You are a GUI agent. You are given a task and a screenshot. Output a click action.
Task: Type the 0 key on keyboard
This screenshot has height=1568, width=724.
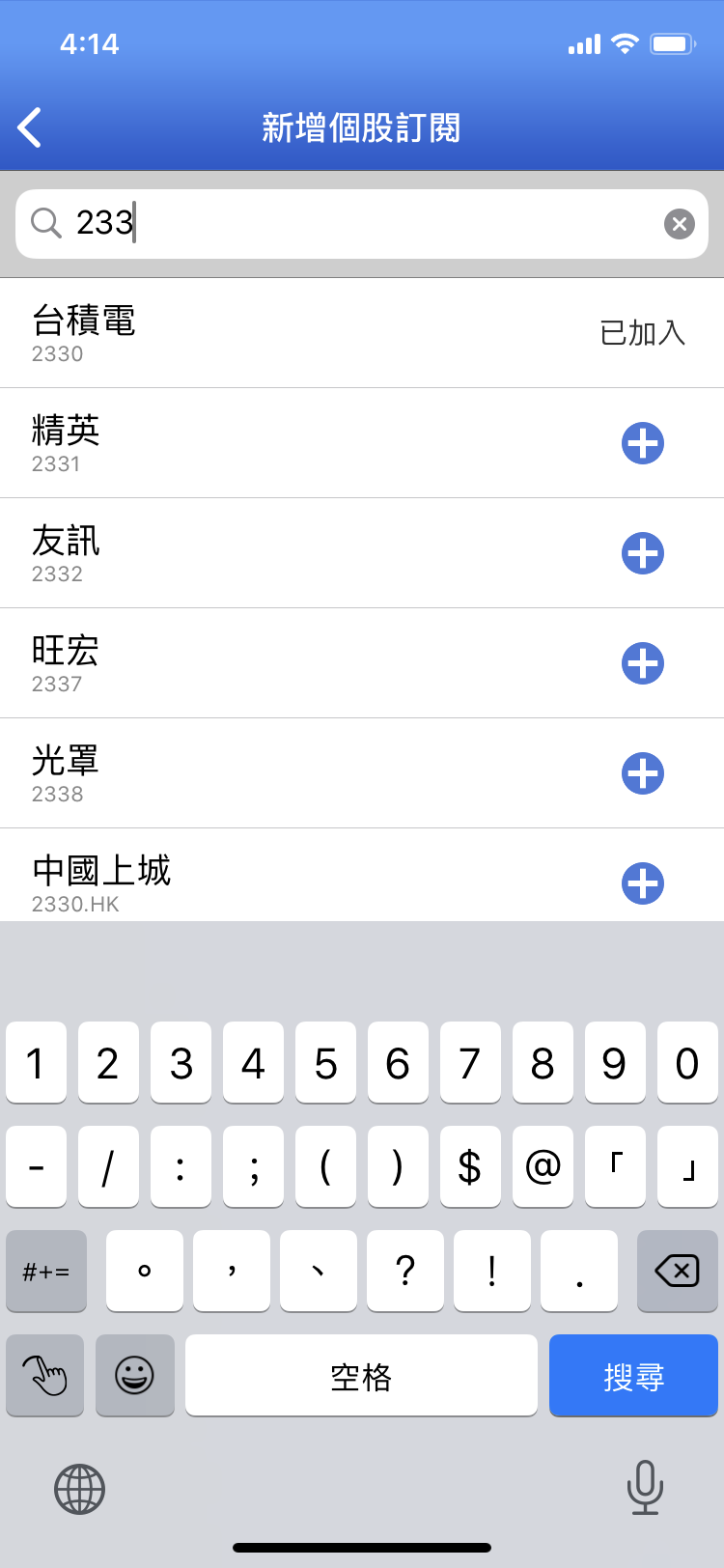[x=686, y=1062]
